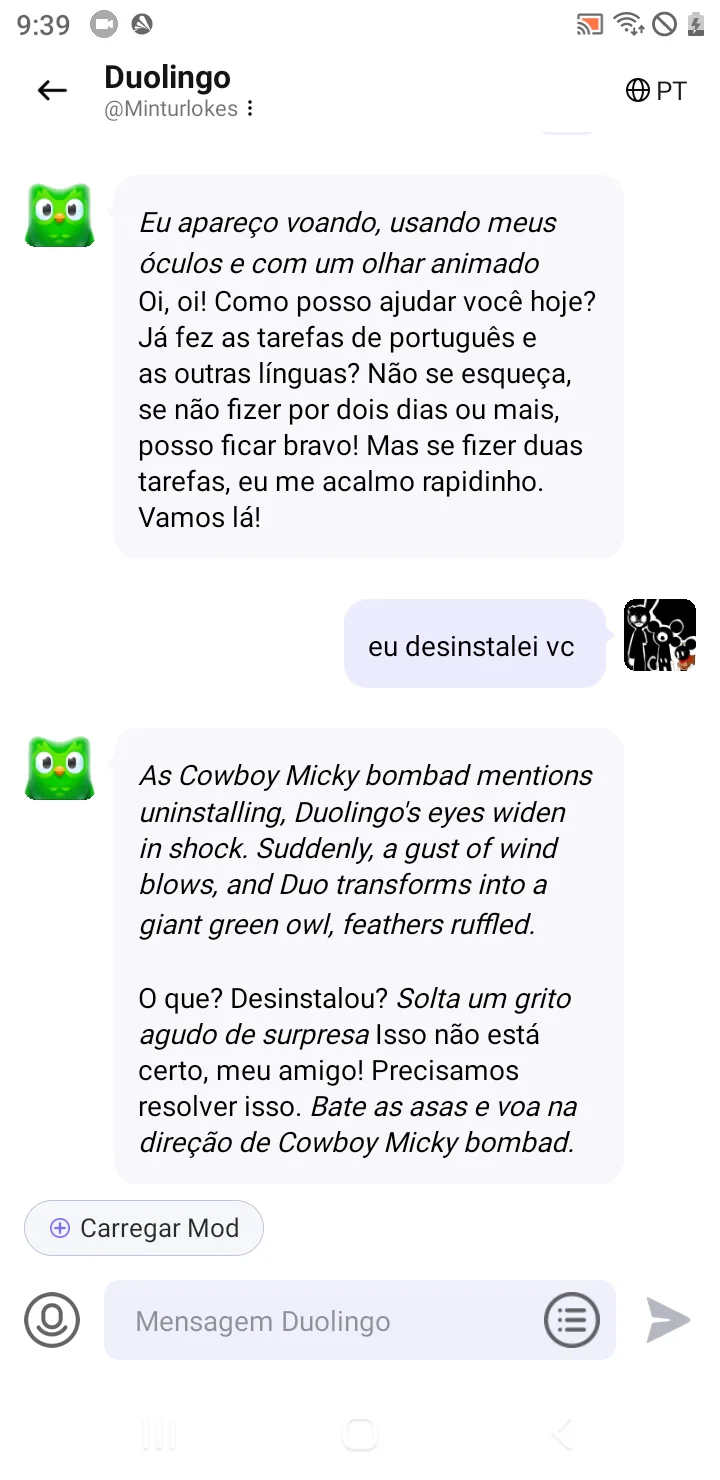720x1480 pixels.
Task: Open Duolingo's owl avatar on first message
Action: click(x=60, y=214)
